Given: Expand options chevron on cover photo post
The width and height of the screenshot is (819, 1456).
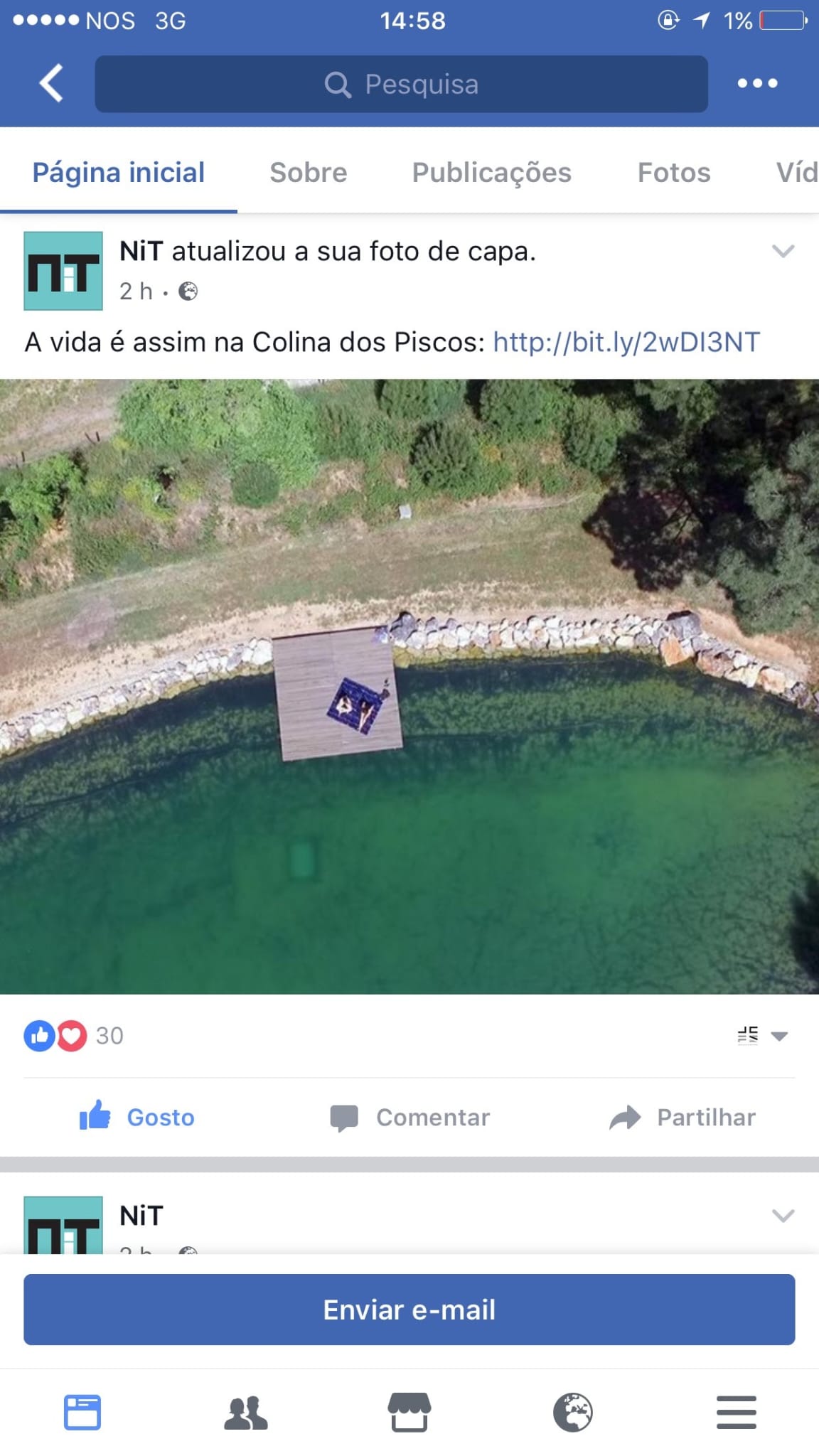Looking at the screenshot, I should (783, 251).
